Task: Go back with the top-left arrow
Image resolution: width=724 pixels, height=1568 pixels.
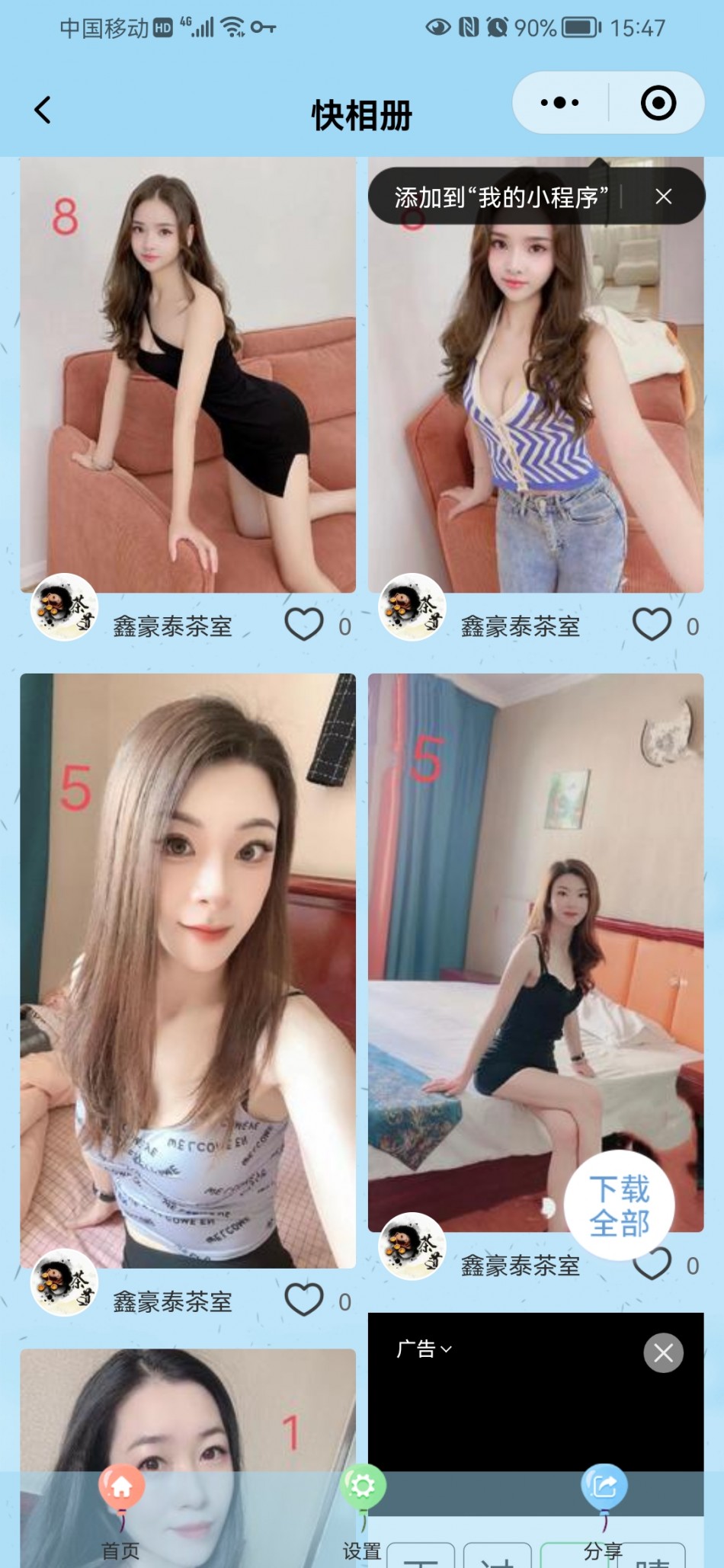Action: point(43,110)
